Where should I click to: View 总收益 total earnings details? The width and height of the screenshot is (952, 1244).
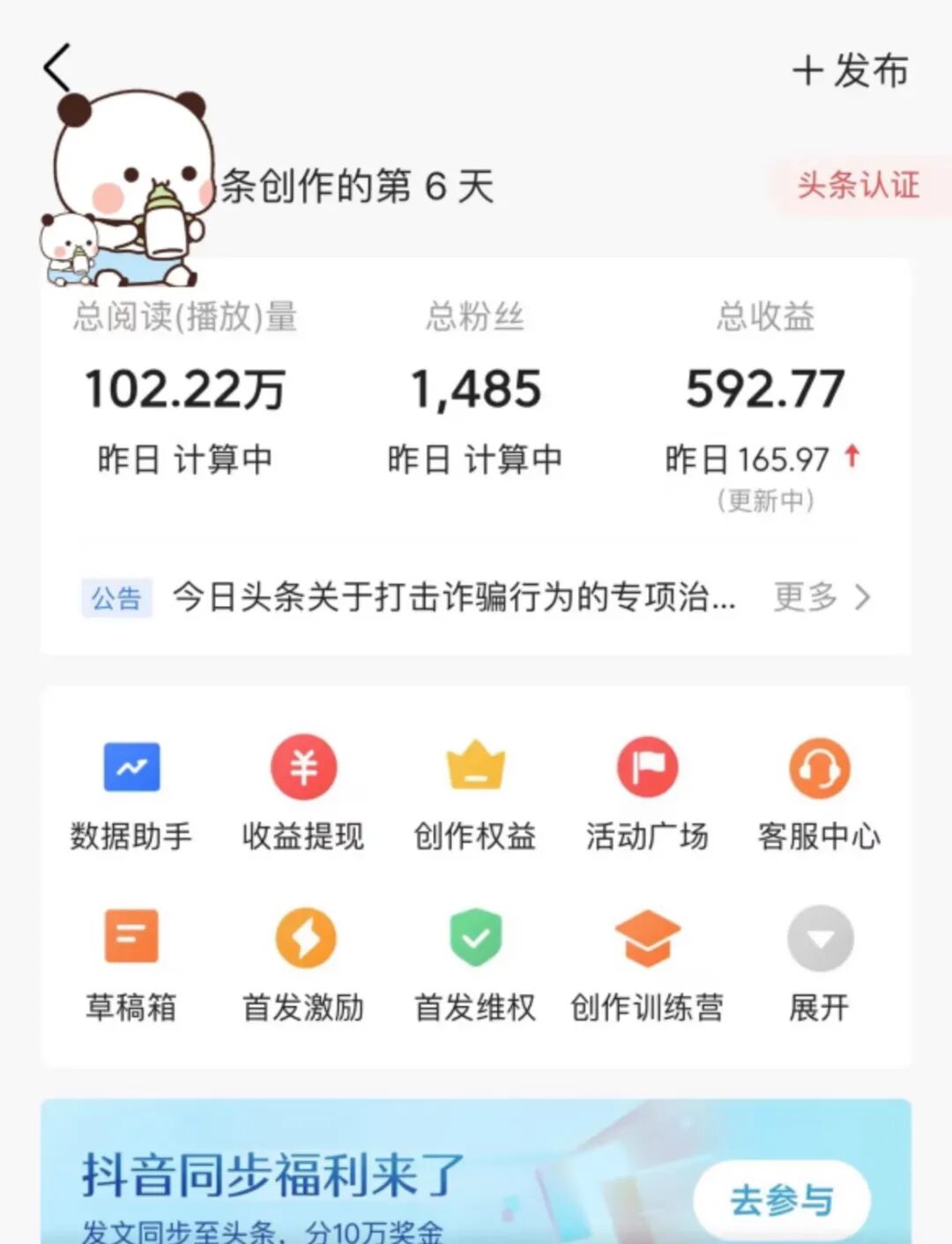point(765,389)
